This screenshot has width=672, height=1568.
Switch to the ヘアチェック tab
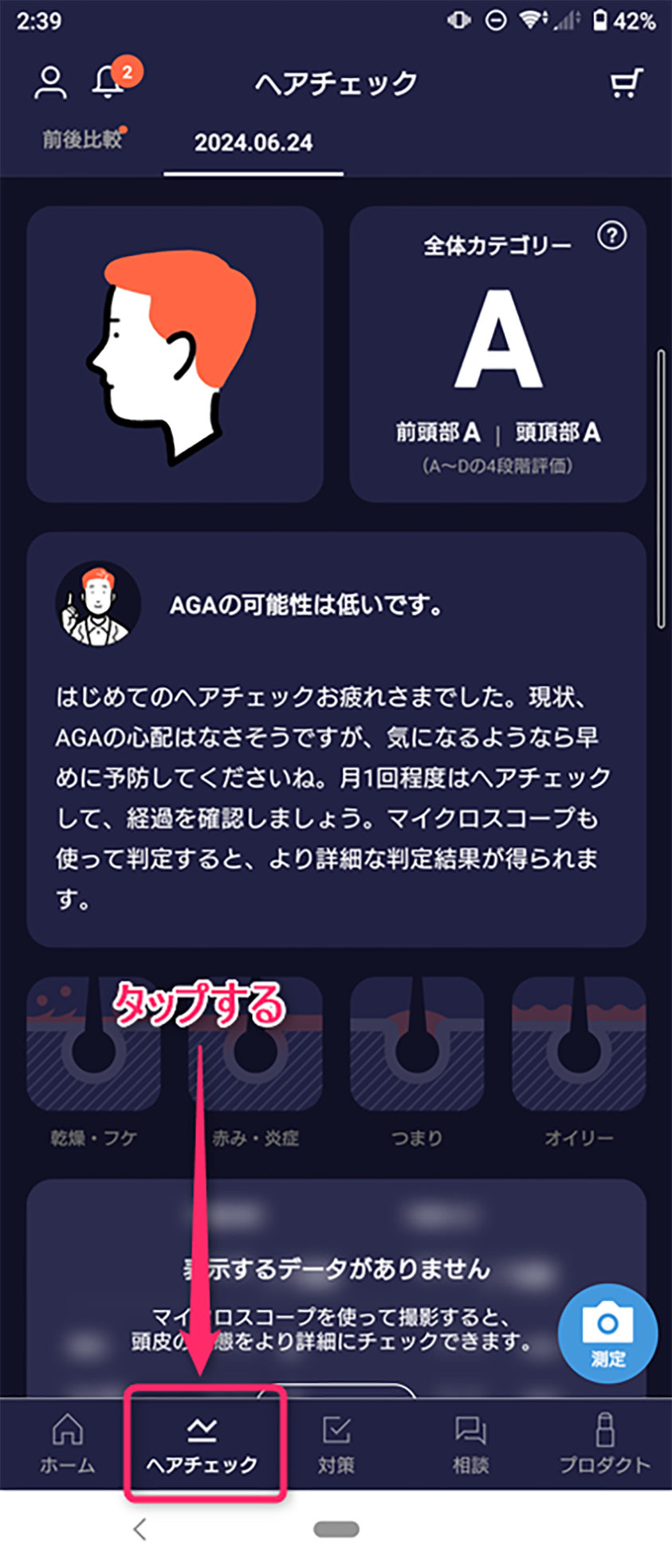(x=202, y=1444)
